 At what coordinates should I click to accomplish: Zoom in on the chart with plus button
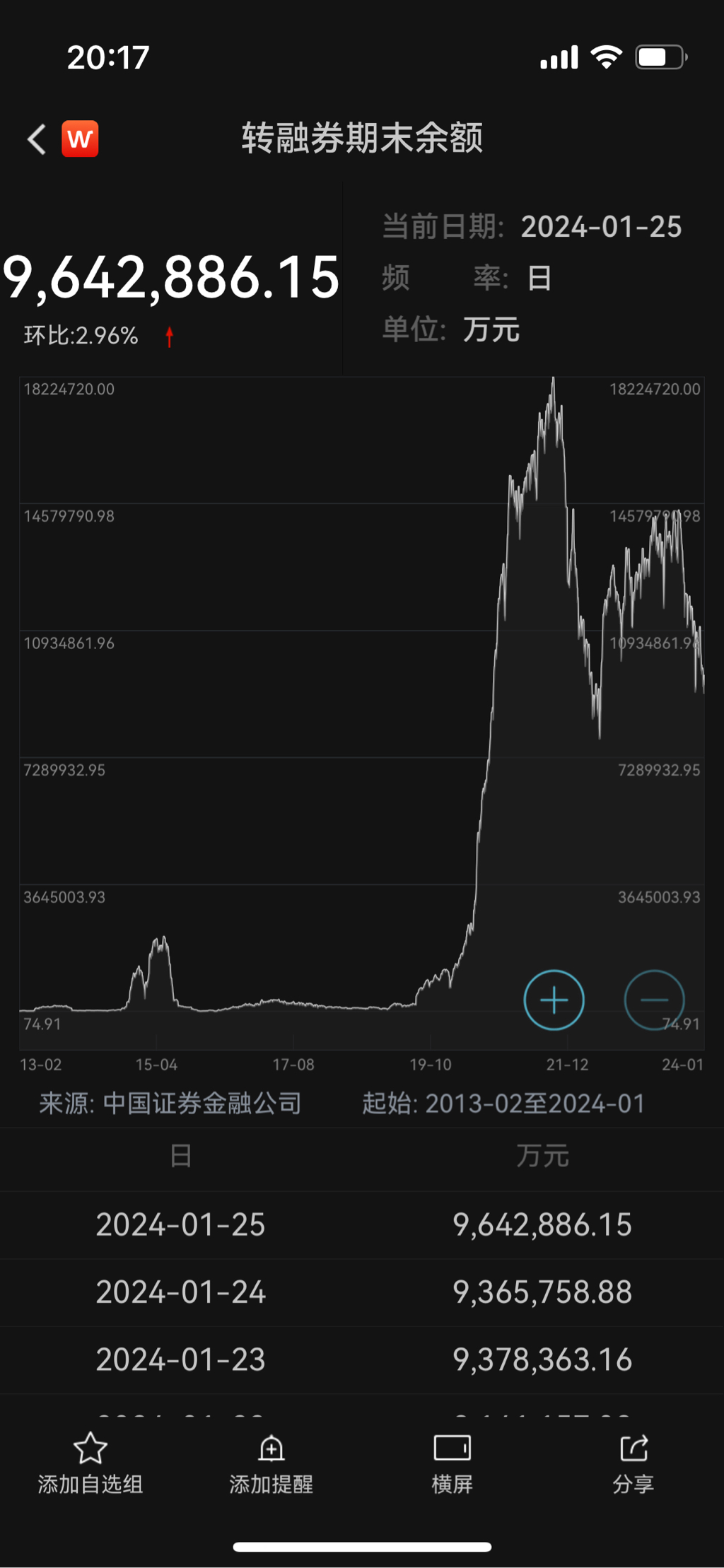(554, 1000)
